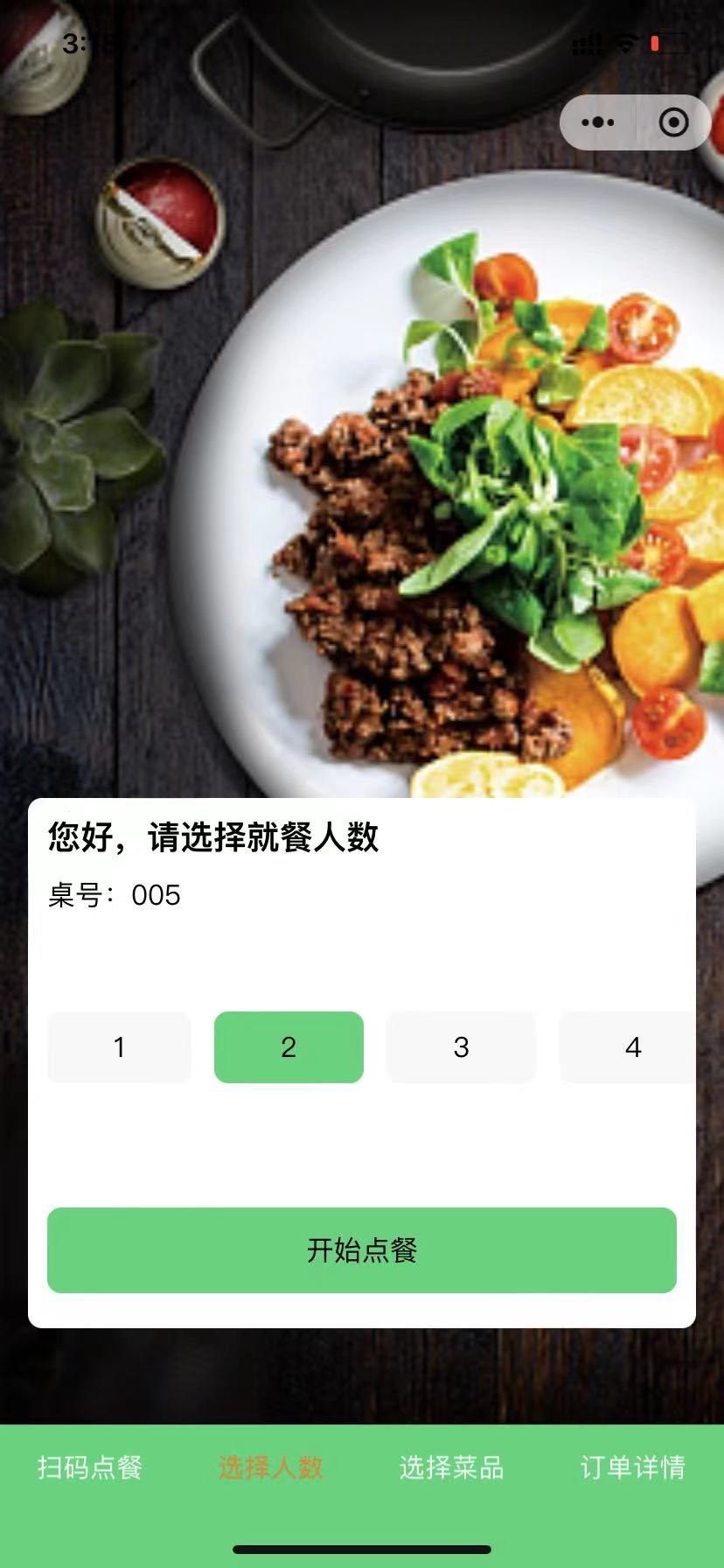The width and height of the screenshot is (724, 1568).
Task: Tap the 开始点餐 button
Action: tap(362, 1250)
